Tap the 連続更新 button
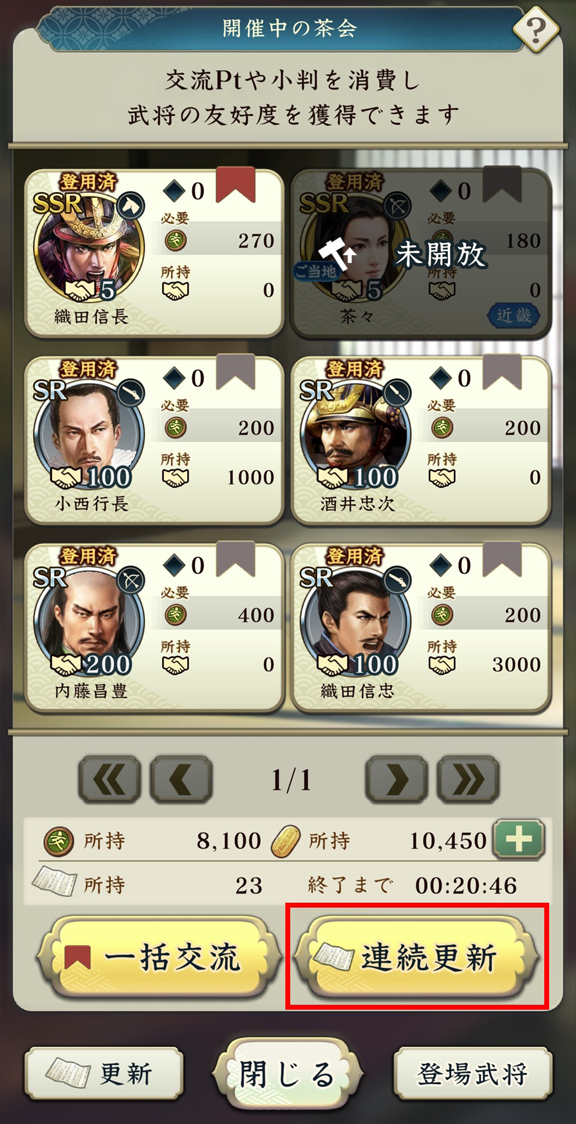Screen dimensions: 576x1124 click(416, 958)
